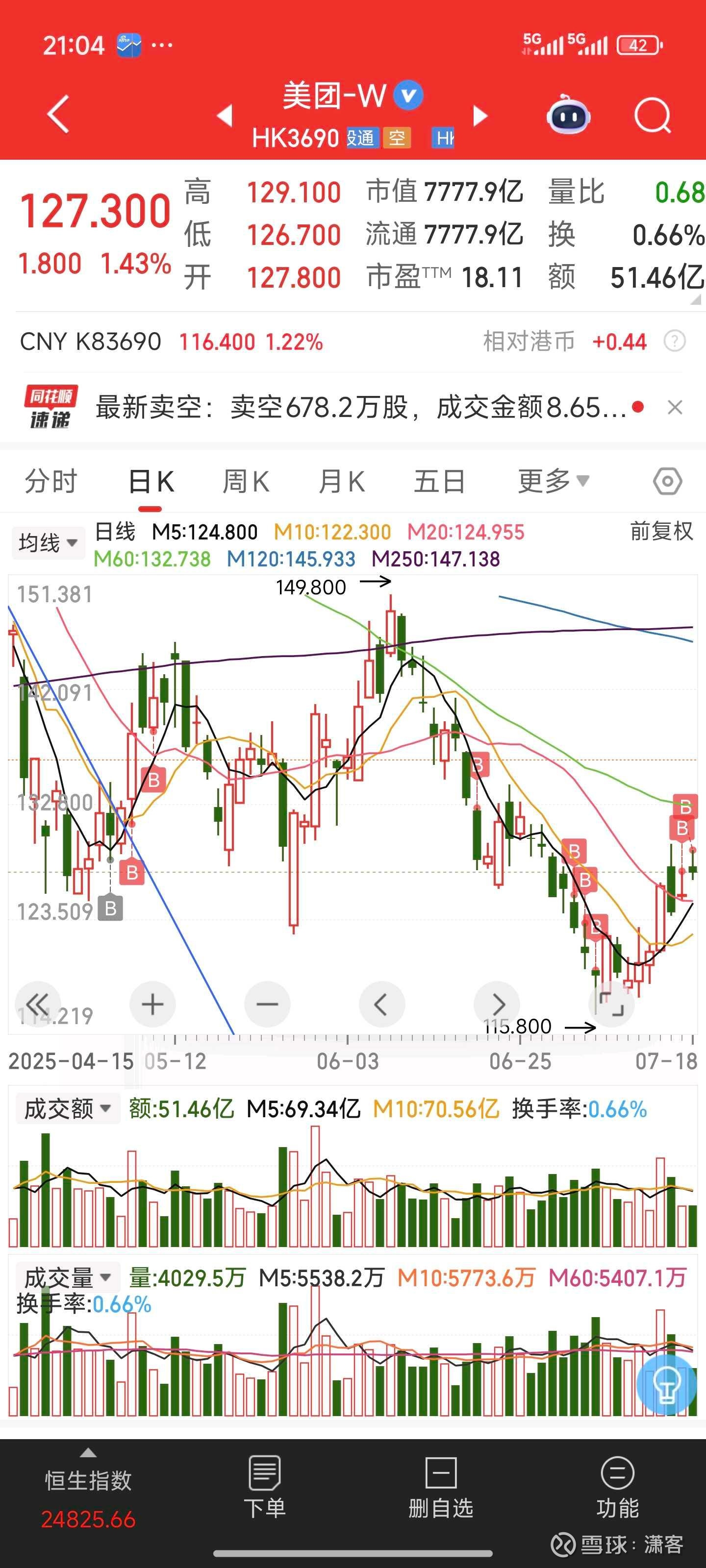Dismiss the 最新卖空 news banner
This screenshot has width=706, height=1568.
[675, 407]
